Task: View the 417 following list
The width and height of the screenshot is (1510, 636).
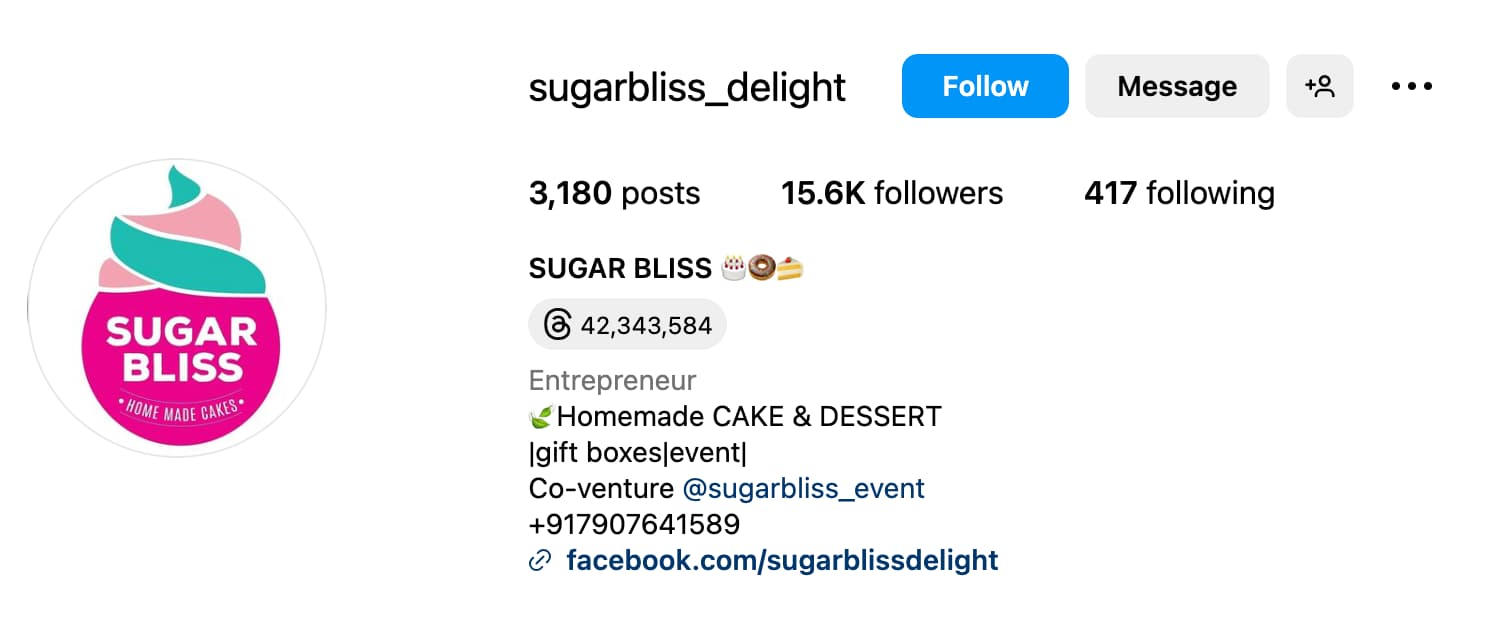Action: tap(1178, 193)
